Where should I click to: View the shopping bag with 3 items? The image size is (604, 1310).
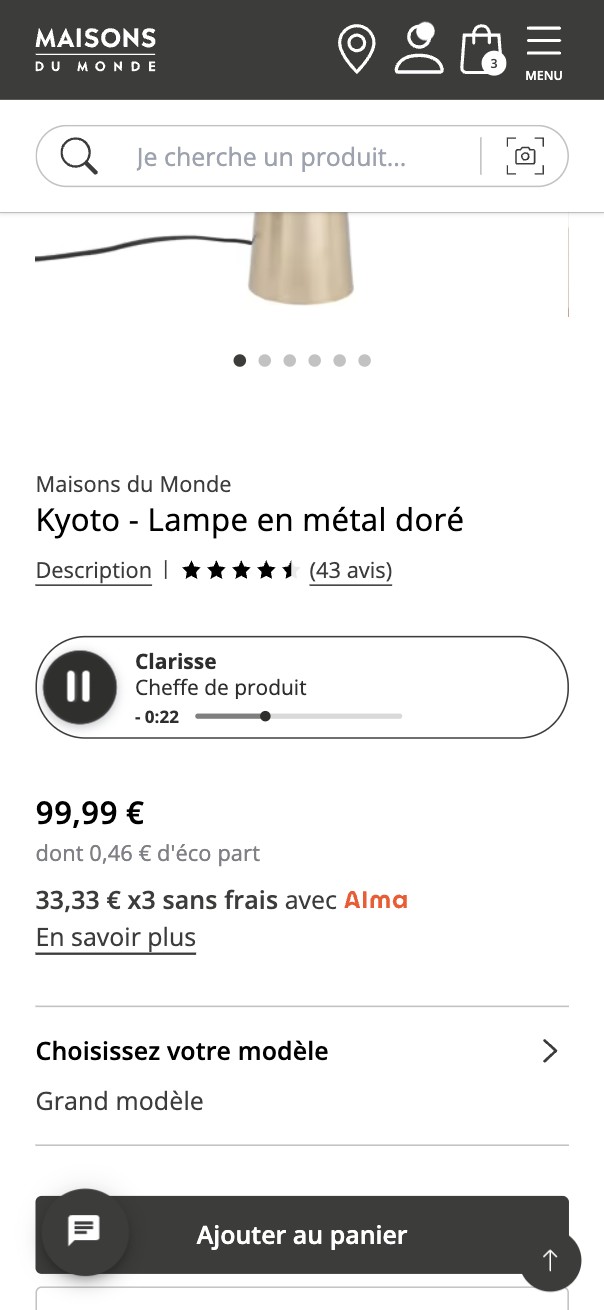click(481, 50)
